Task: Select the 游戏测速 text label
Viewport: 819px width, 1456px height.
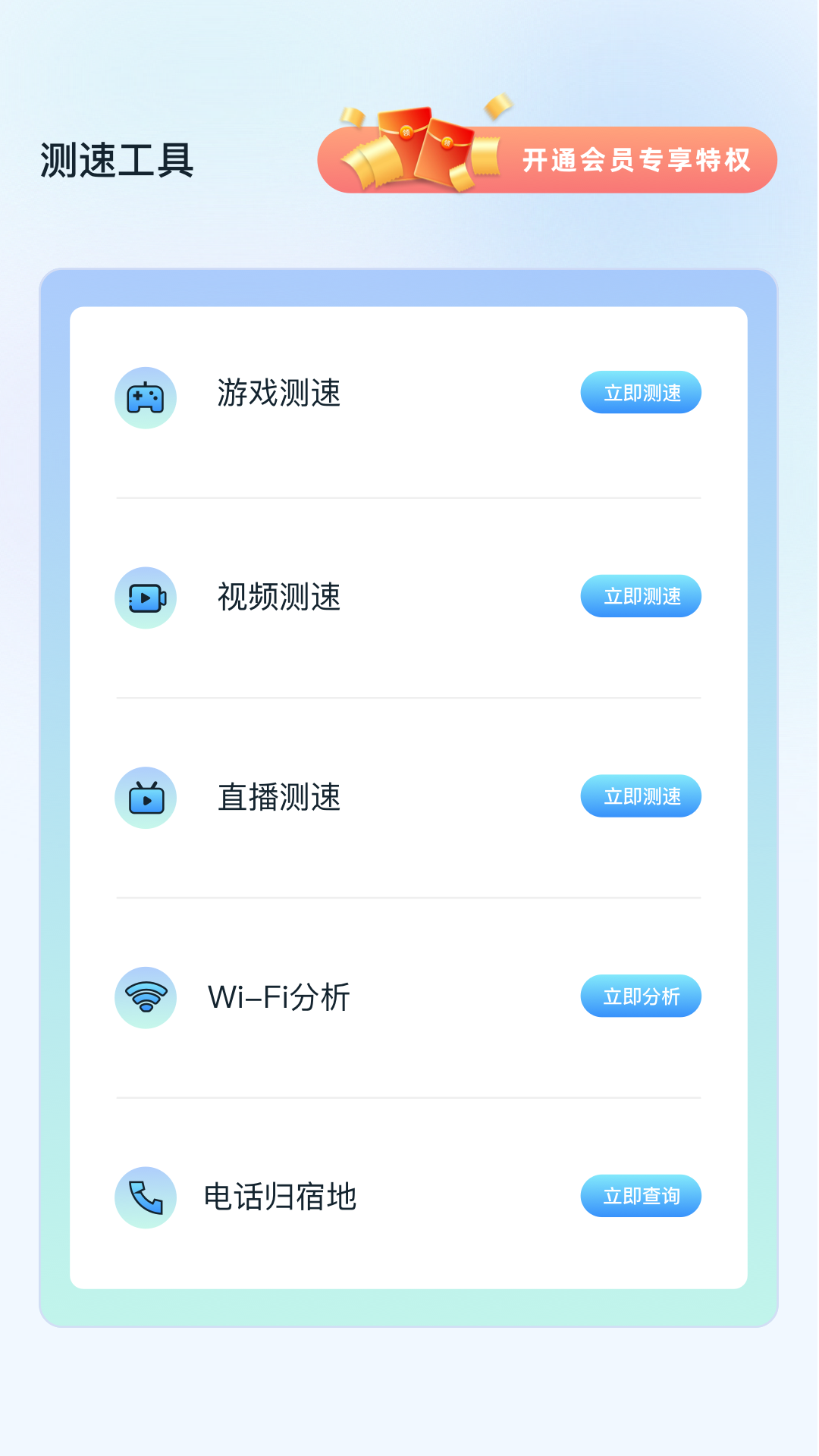Action: (279, 392)
